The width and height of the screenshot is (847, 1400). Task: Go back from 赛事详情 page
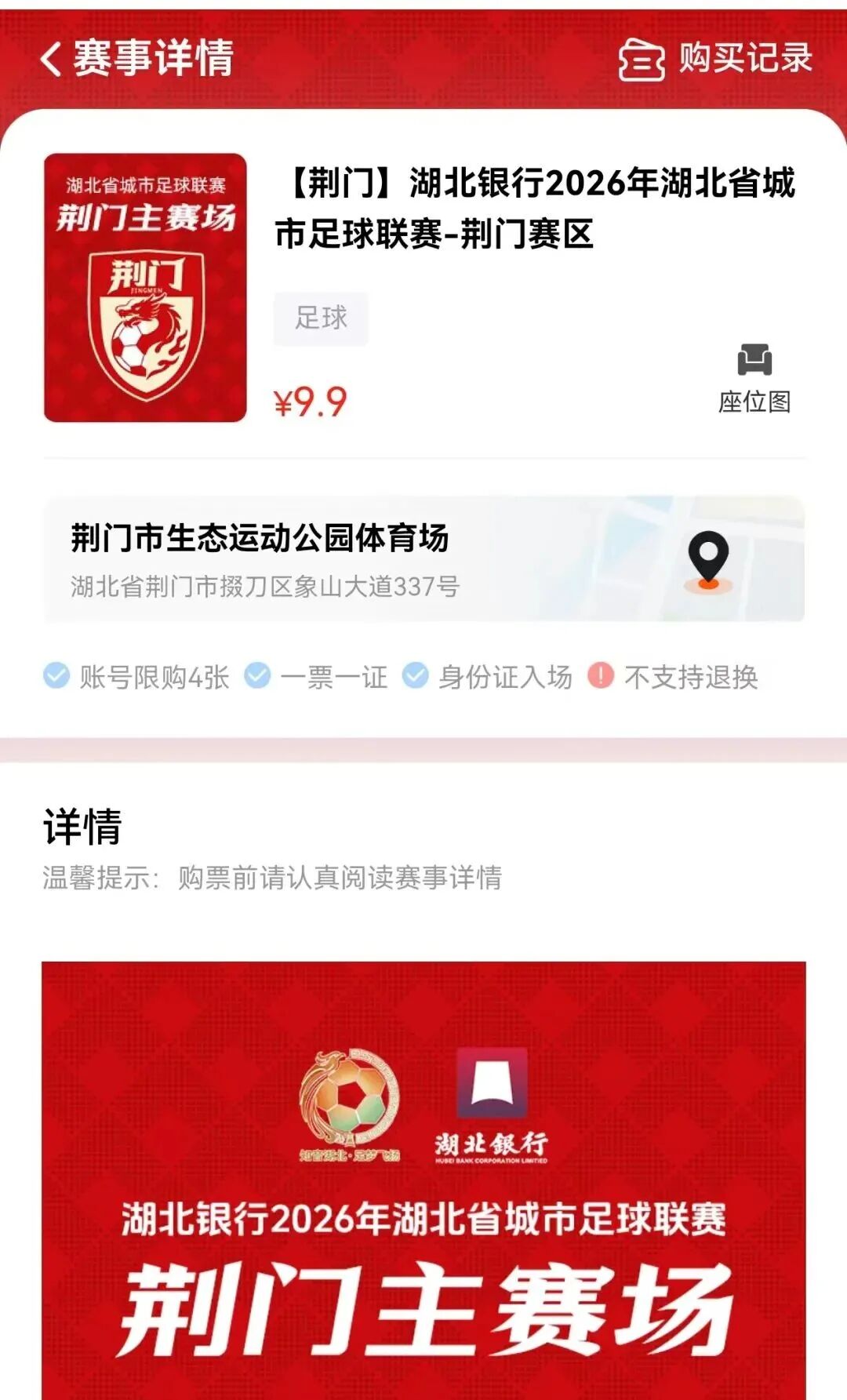point(52,59)
